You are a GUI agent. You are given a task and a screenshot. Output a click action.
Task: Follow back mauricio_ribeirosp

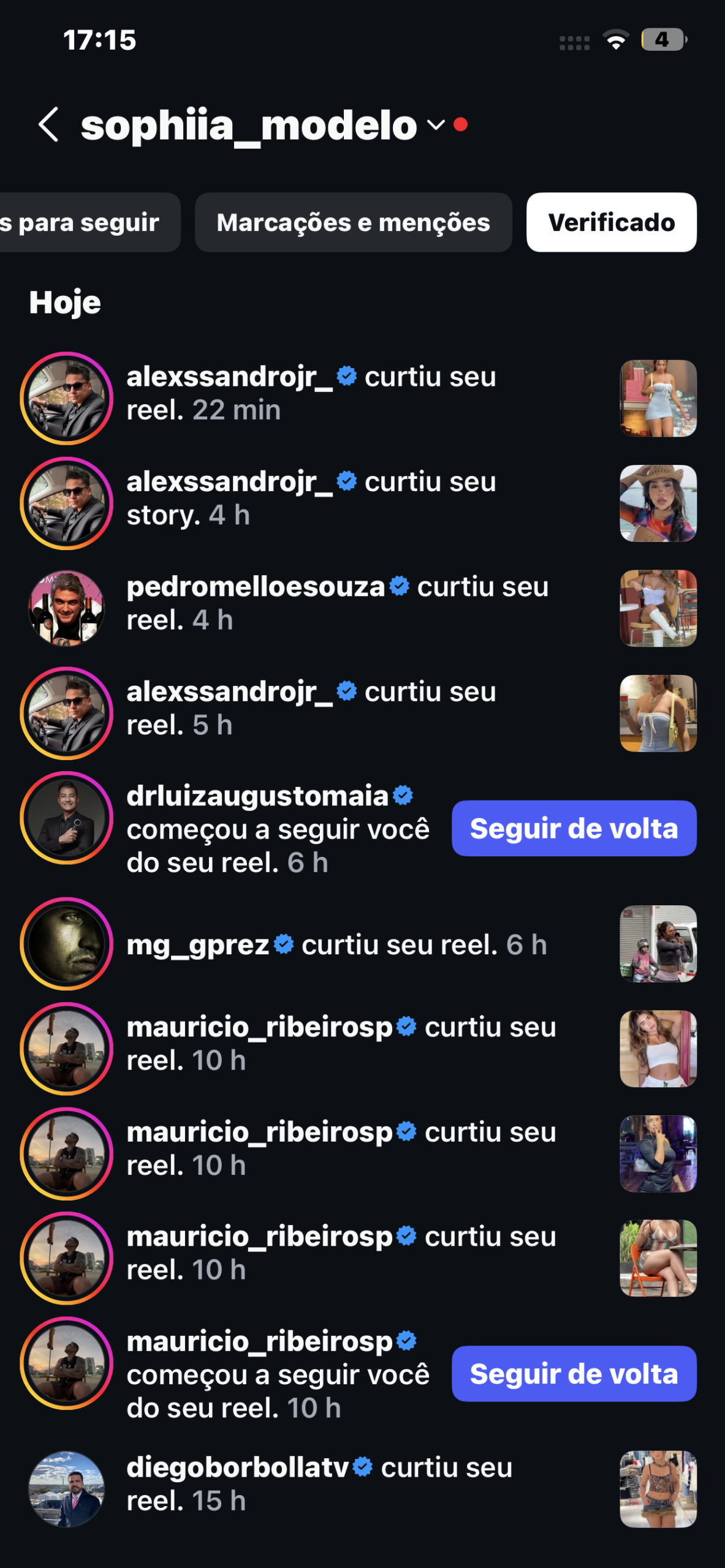point(573,1373)
